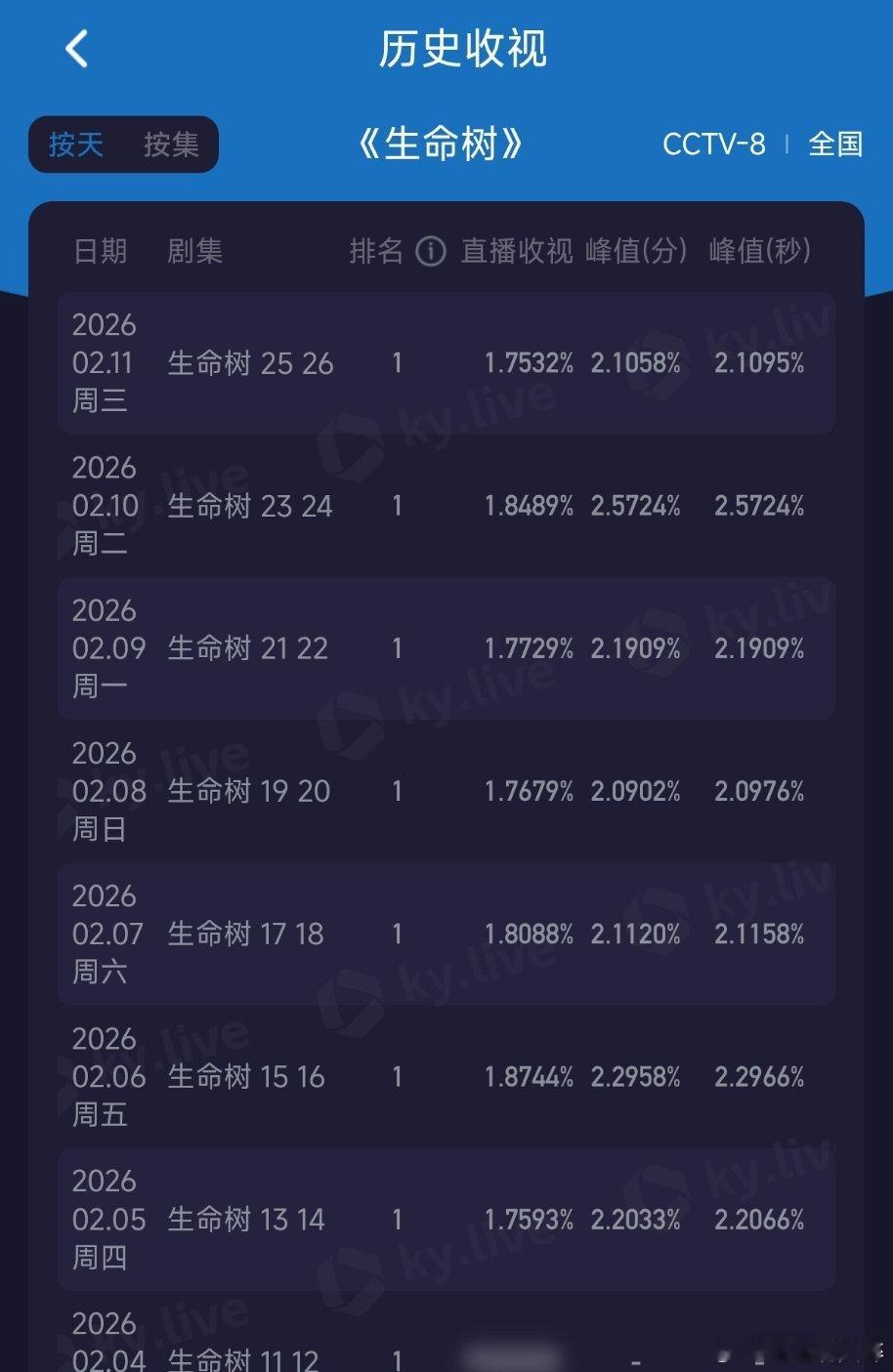893x1372 pixels.
Task: Toggle viewing mode to 按集
Action: point(171,145)
